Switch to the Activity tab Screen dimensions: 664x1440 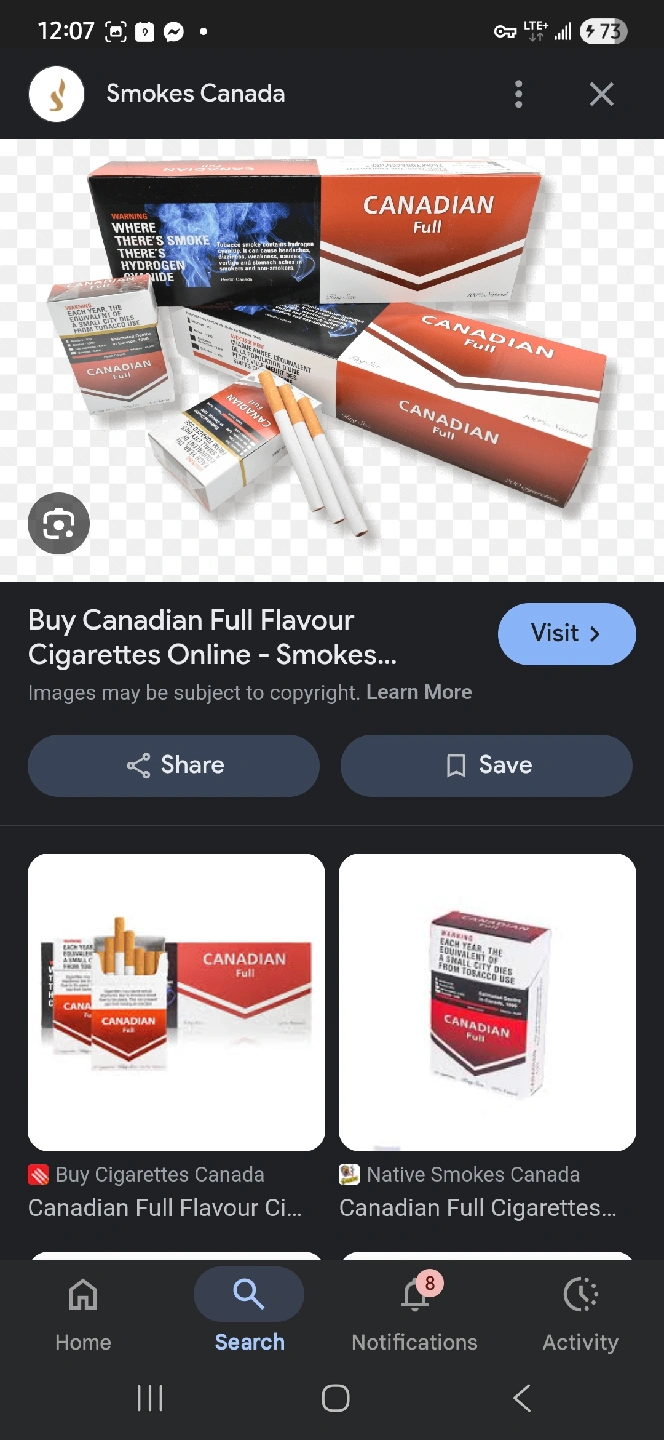(x=581, y=1312)
